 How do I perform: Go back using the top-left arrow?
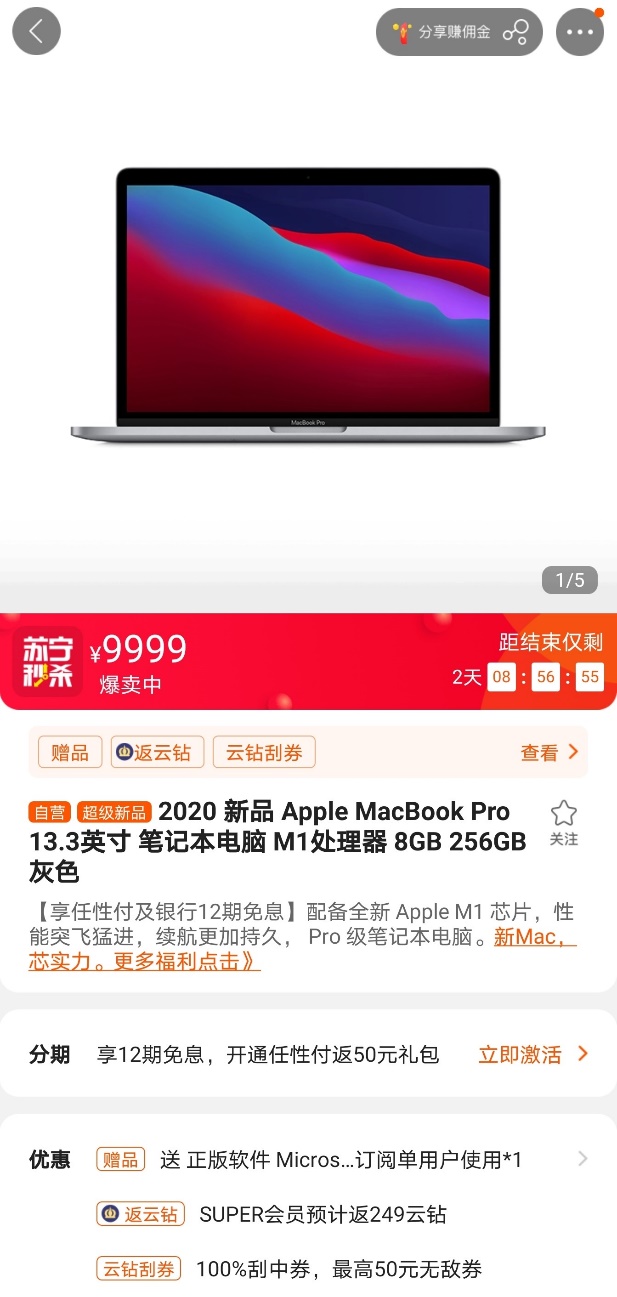36,31
